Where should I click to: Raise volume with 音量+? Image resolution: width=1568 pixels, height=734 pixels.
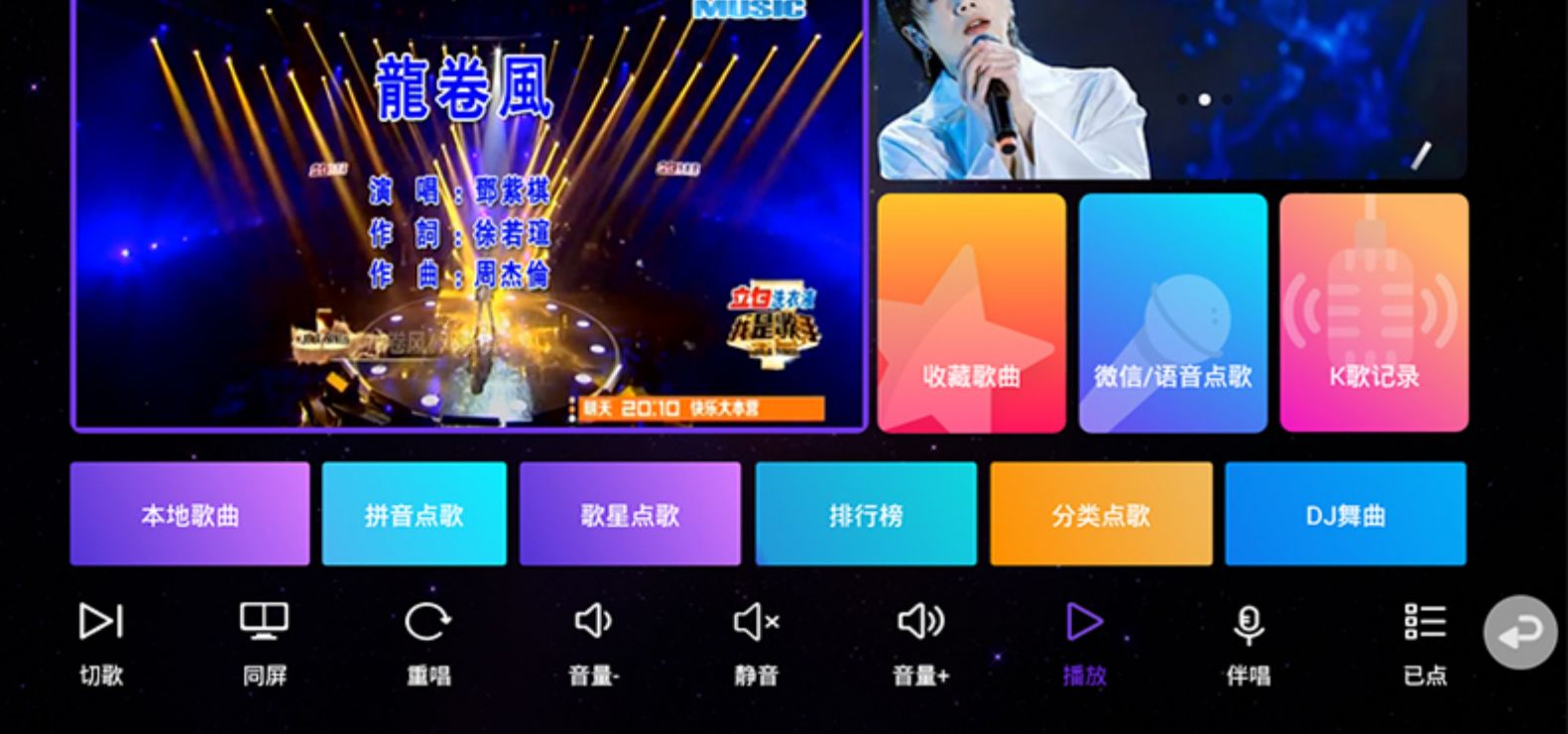[920, 642]
